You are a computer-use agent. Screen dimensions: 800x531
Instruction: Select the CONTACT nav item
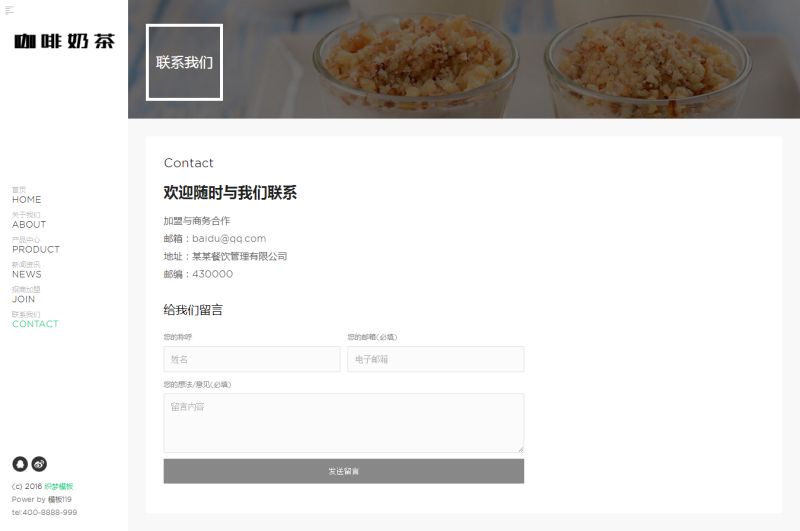pyautogui.click(x=35, y=324)
